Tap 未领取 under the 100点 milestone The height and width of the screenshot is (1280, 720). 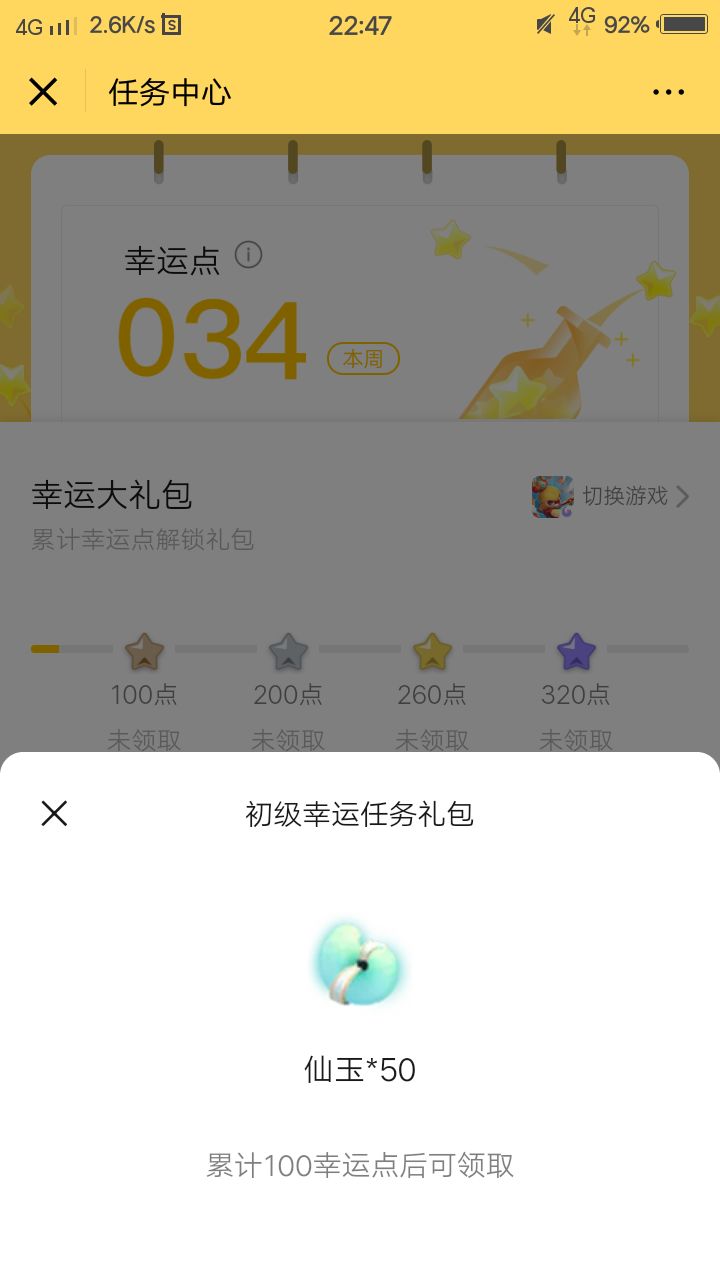143,740
